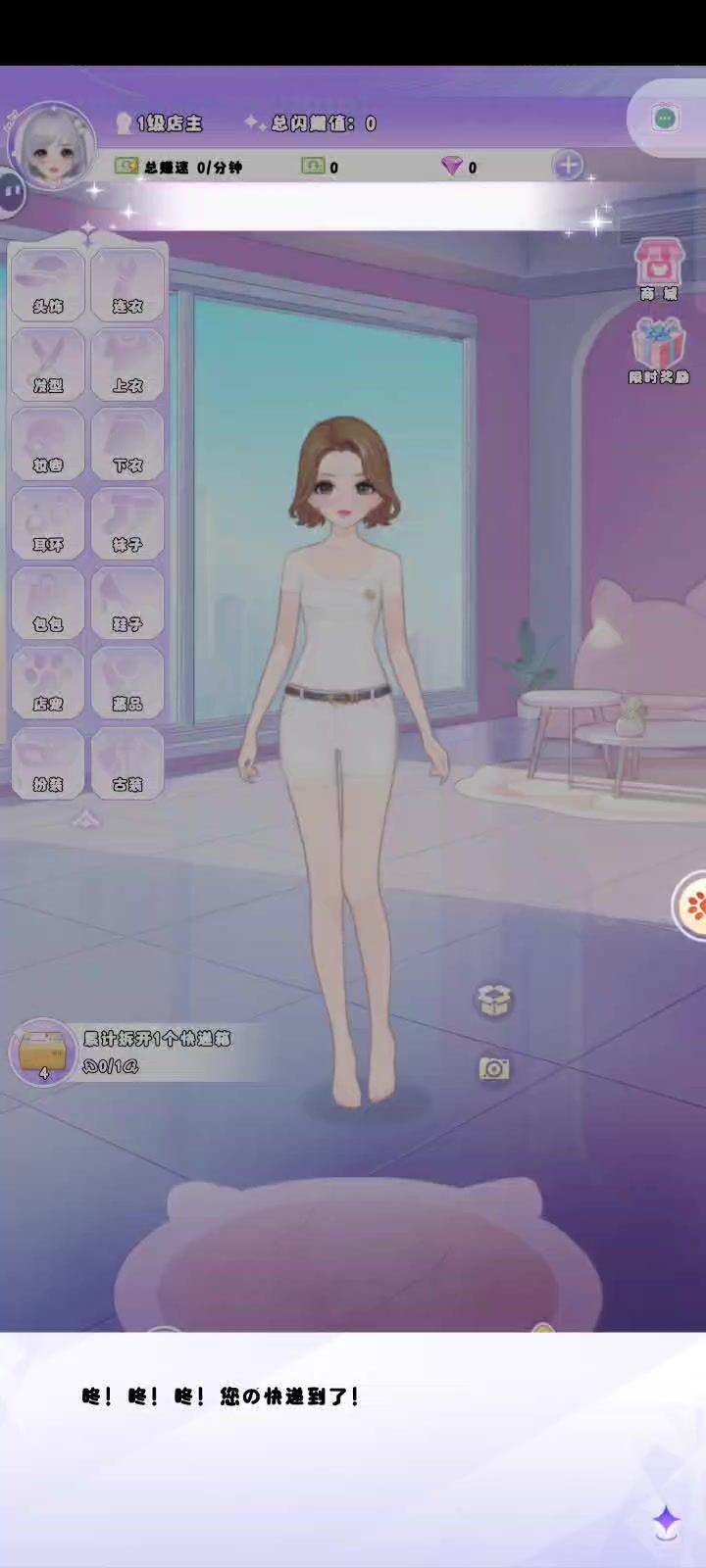Open the 耳环 earrings category
Viewport: 706px width, 1568px height.
[x=48, y=523]
